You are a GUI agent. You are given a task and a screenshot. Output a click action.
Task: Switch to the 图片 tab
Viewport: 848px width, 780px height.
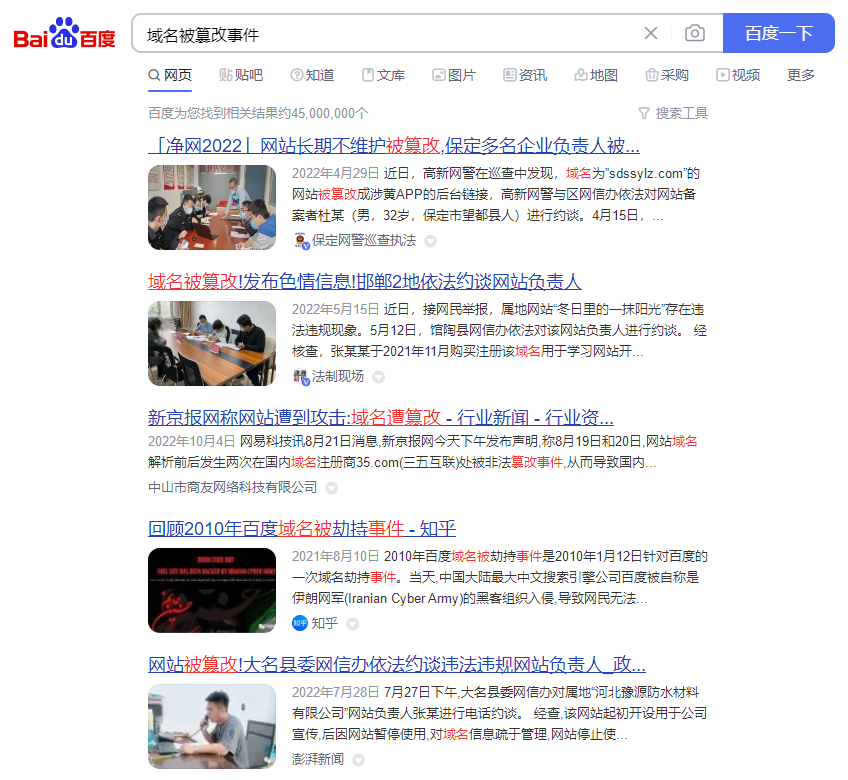pyautogui.click(x=454, y=75)
